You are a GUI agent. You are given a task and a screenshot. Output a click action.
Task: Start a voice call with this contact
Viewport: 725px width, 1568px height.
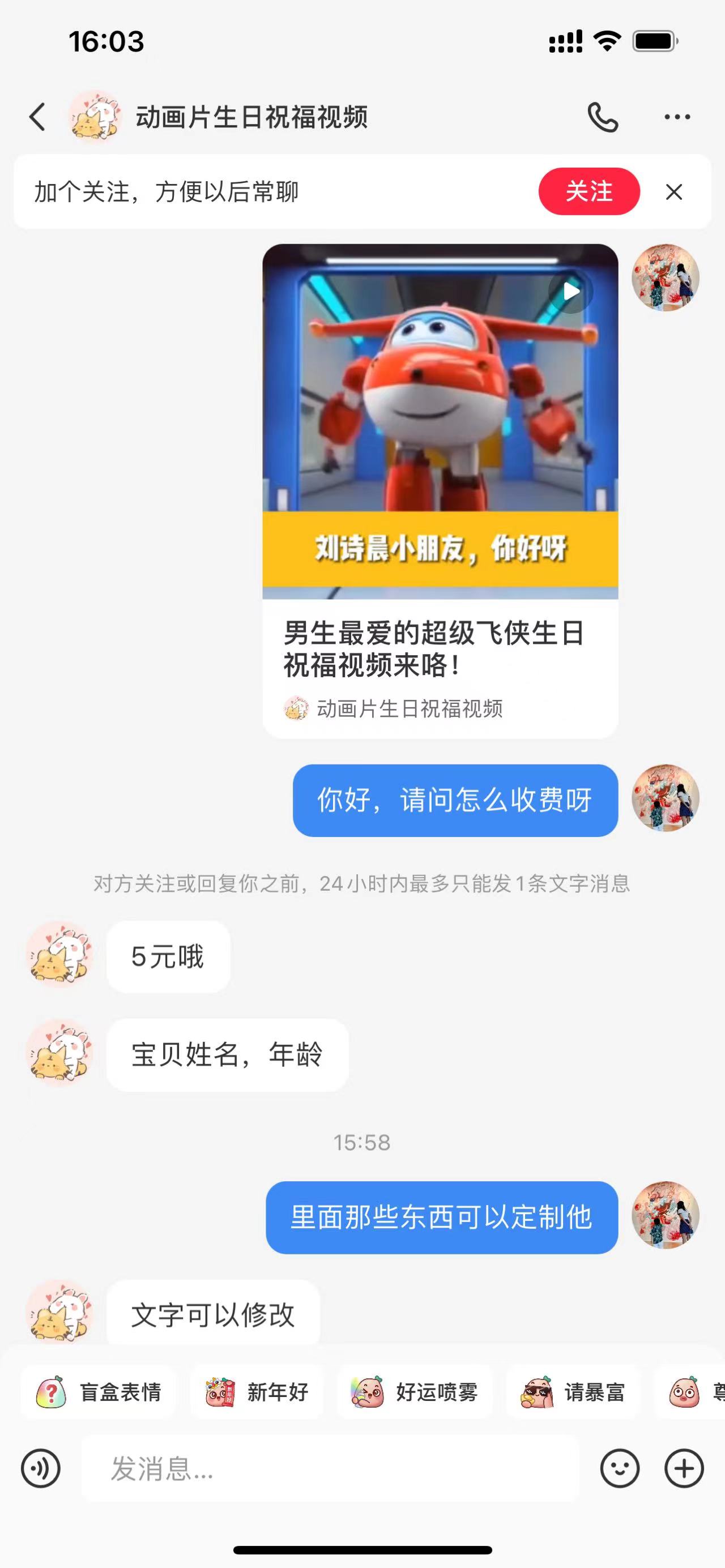click(x=603, y=117)
